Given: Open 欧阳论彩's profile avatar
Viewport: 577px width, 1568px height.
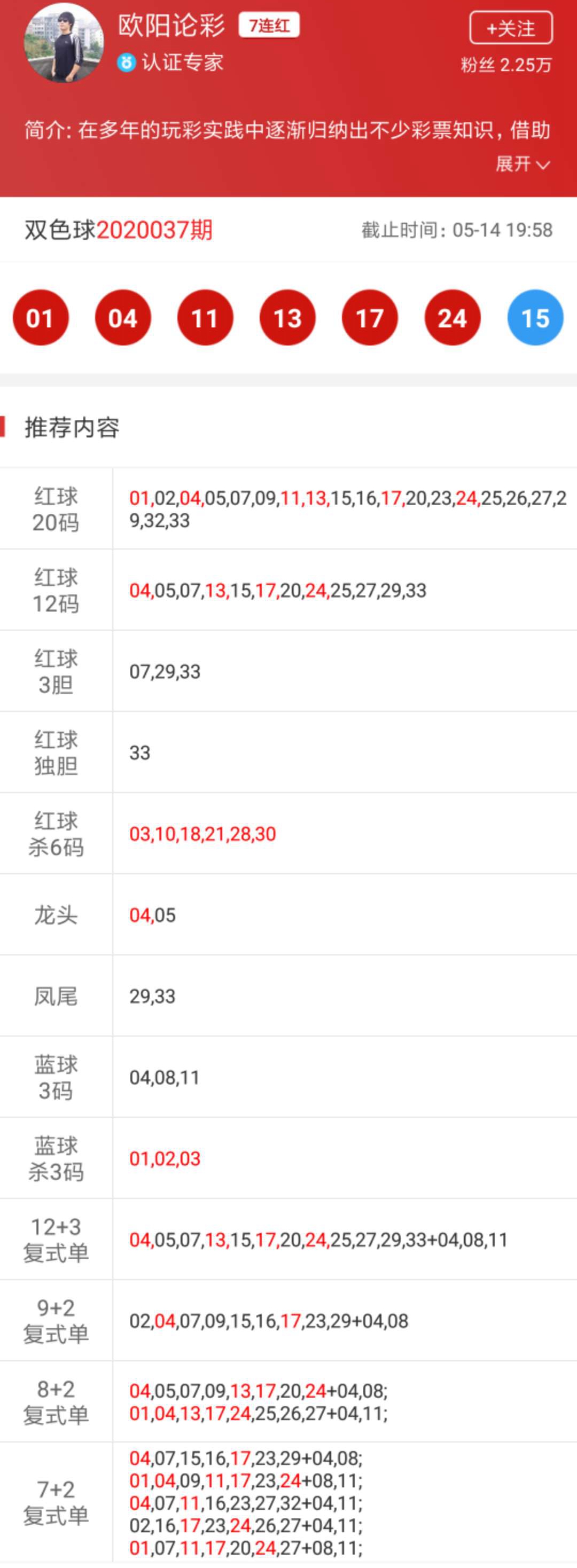Looking at the screenshot, I should pyautogui.click(x=64, y=43).
